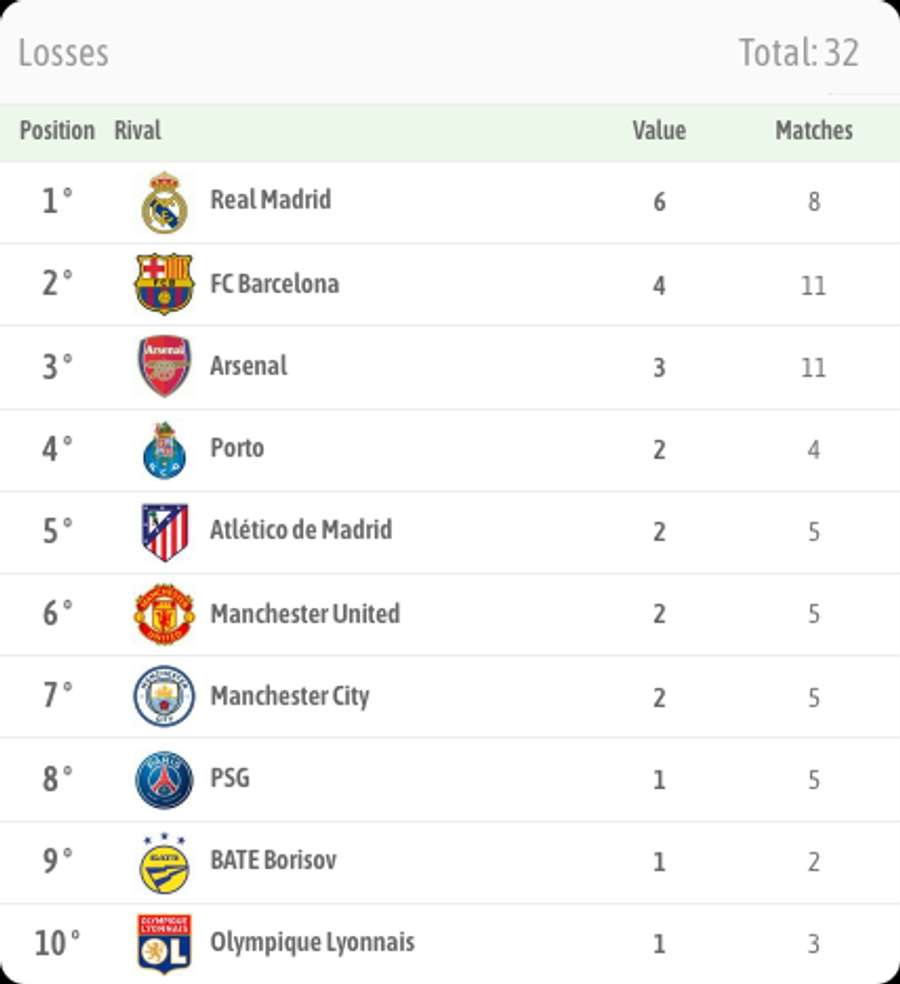Click the Rival column header
This screenshot has width=900, height=984.
pyautogui.click(x=139, y=130)
